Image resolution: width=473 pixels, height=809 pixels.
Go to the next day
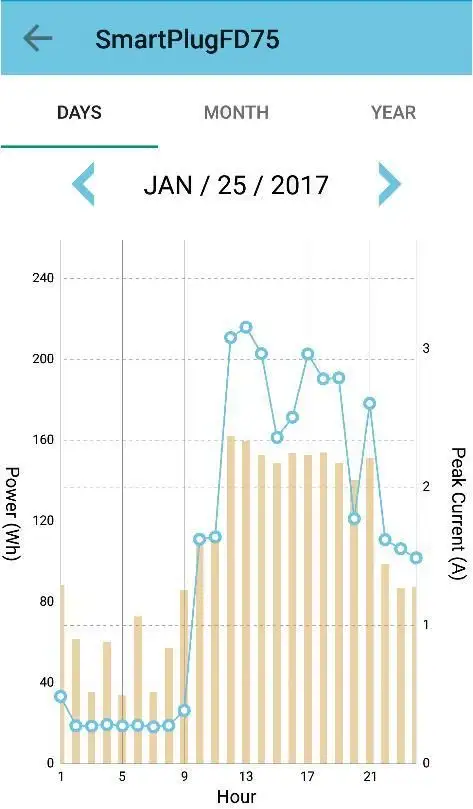pyautogui.click(x=389, y=184)
